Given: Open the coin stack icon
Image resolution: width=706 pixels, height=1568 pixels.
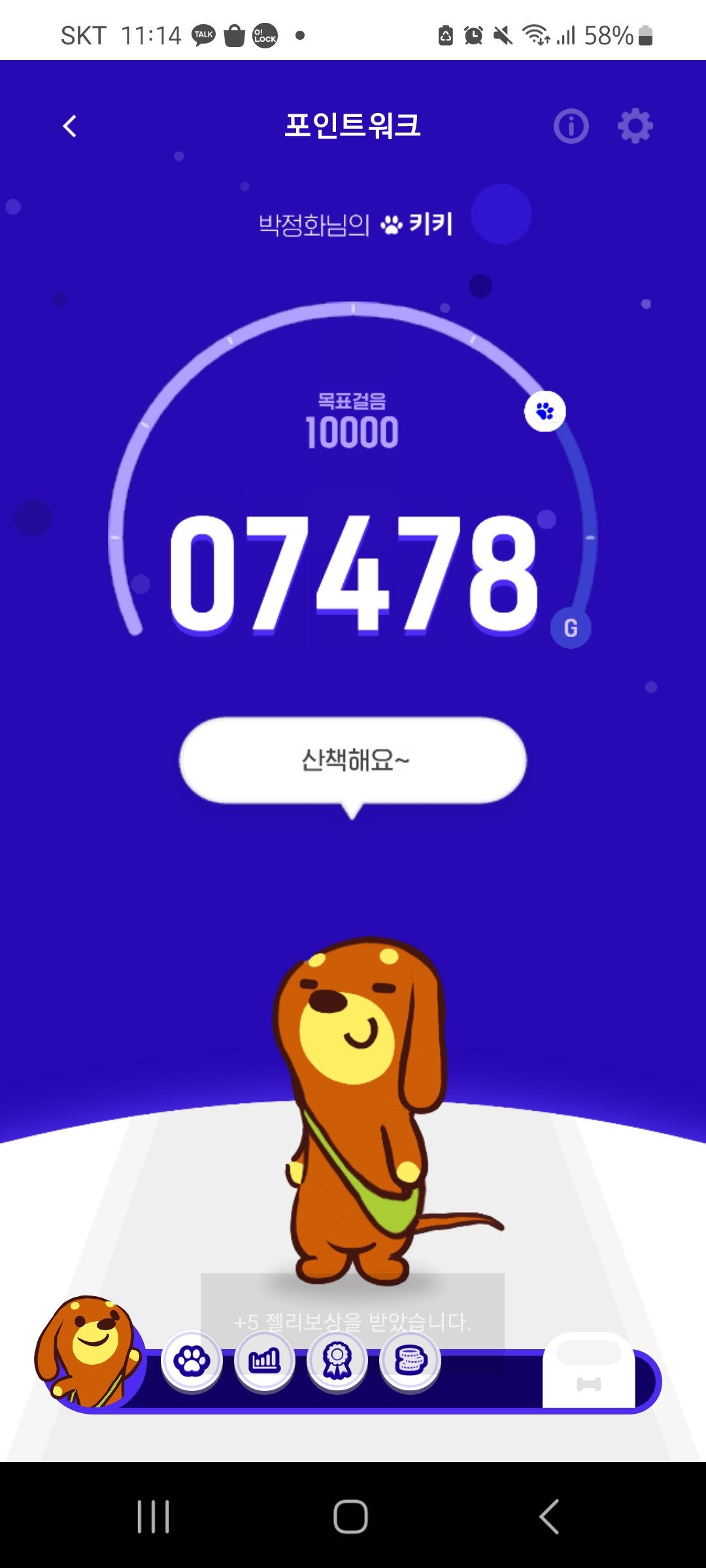Looking at the screenshot, I should 411,1361.
